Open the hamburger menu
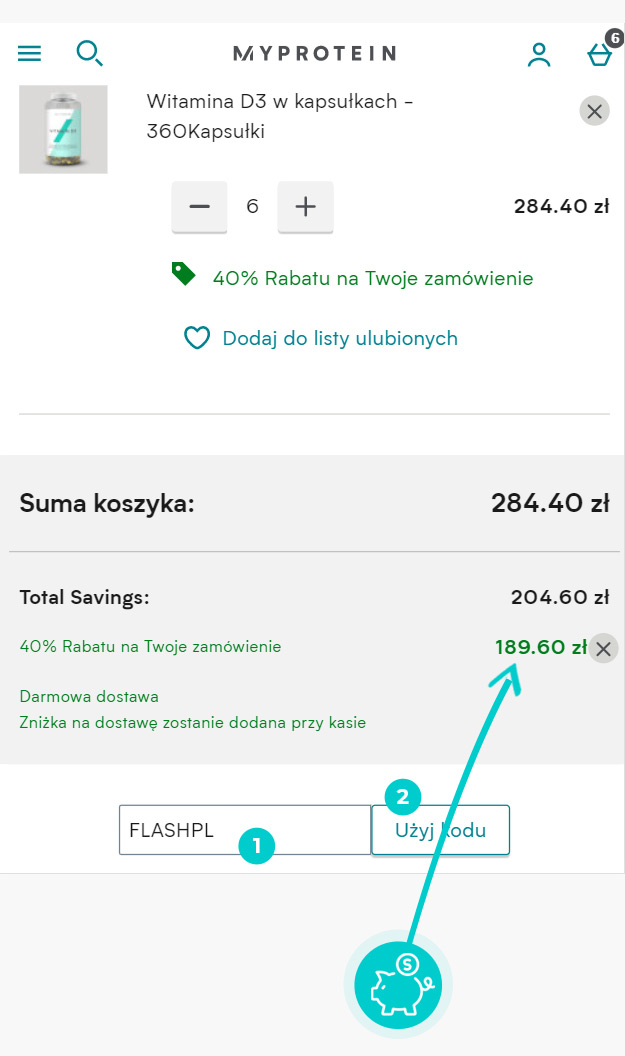The height and width of the screenshot is (1056, 625). 29,53
